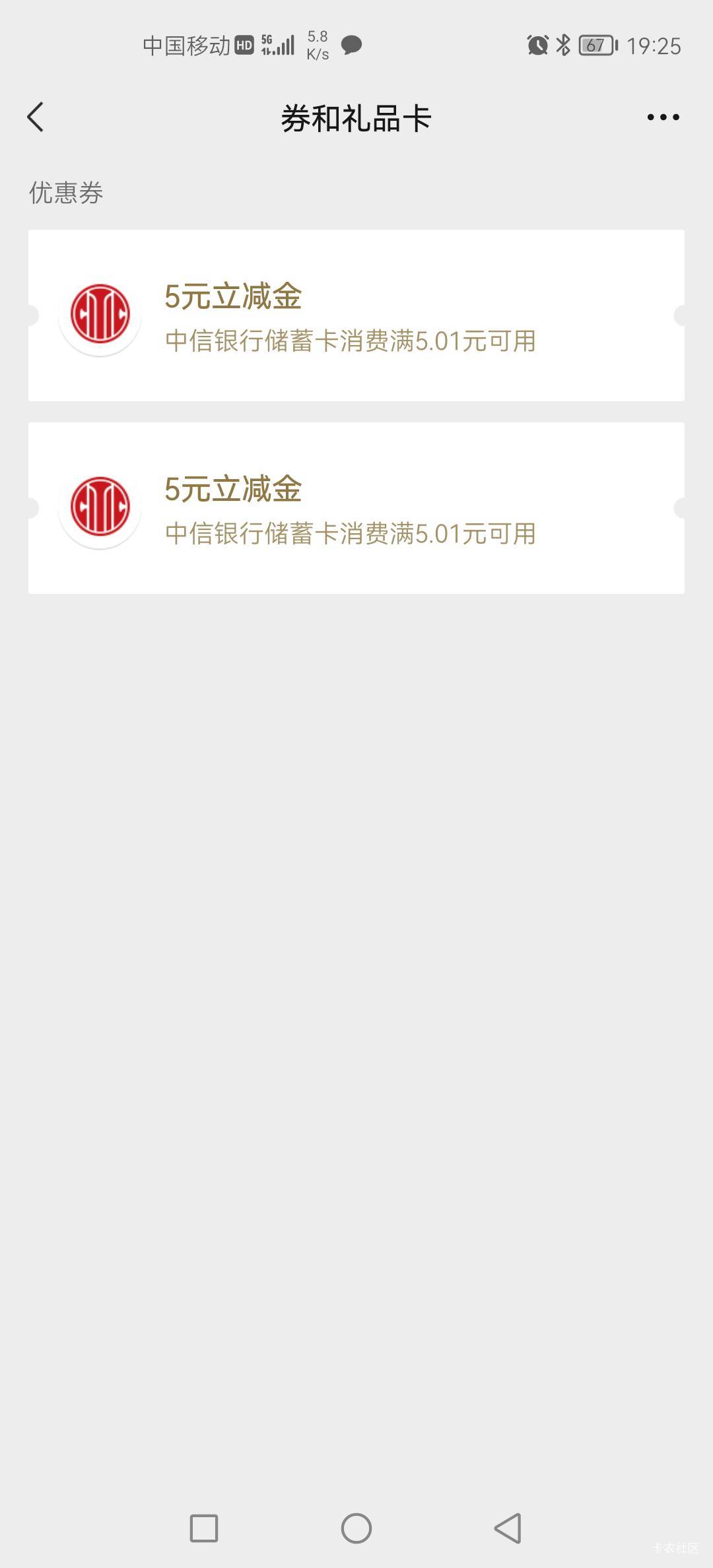Open the three-dot overflow menu
The image size is (713, 1568).
tap(663, 117)
